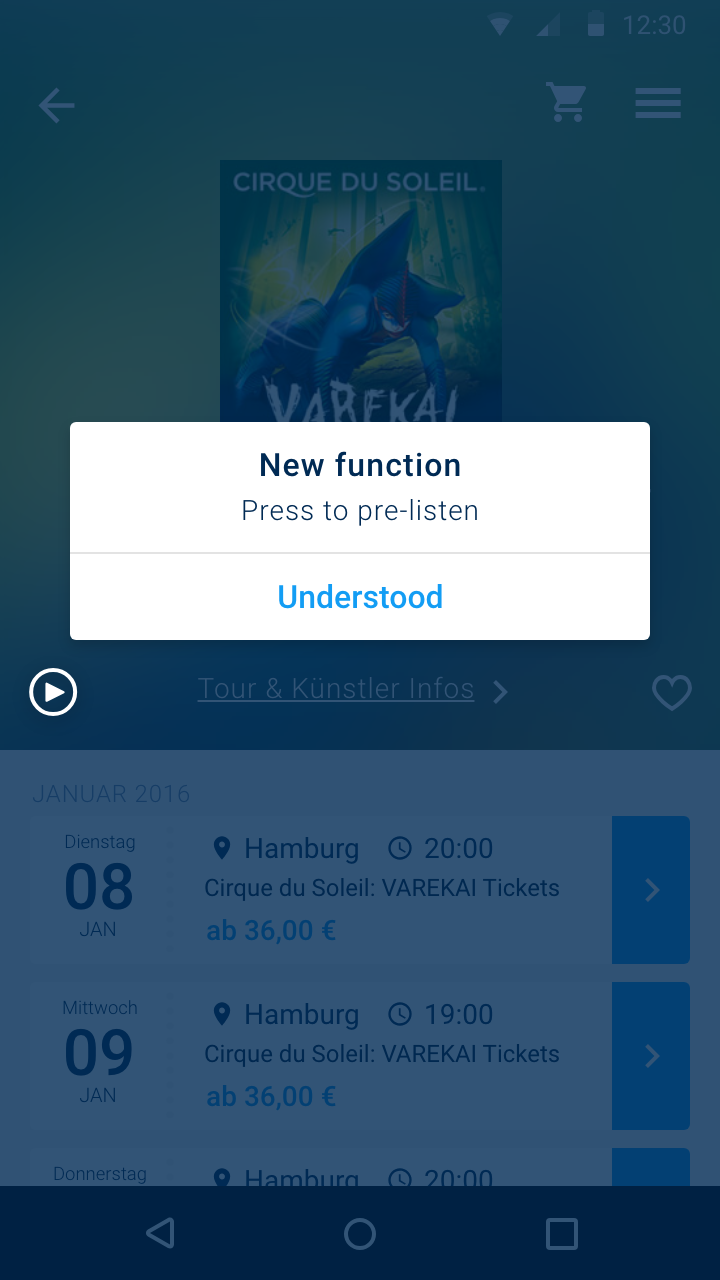Open the hamburger menu
This screenshot has width=720, height=1280.
(657, 103)
